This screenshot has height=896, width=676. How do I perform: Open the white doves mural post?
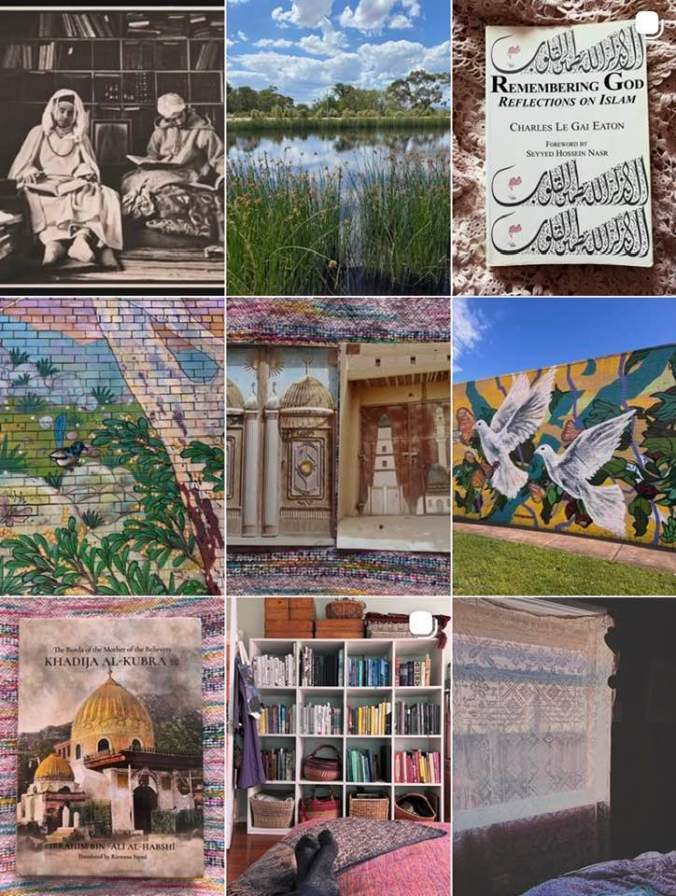(565, 446)
